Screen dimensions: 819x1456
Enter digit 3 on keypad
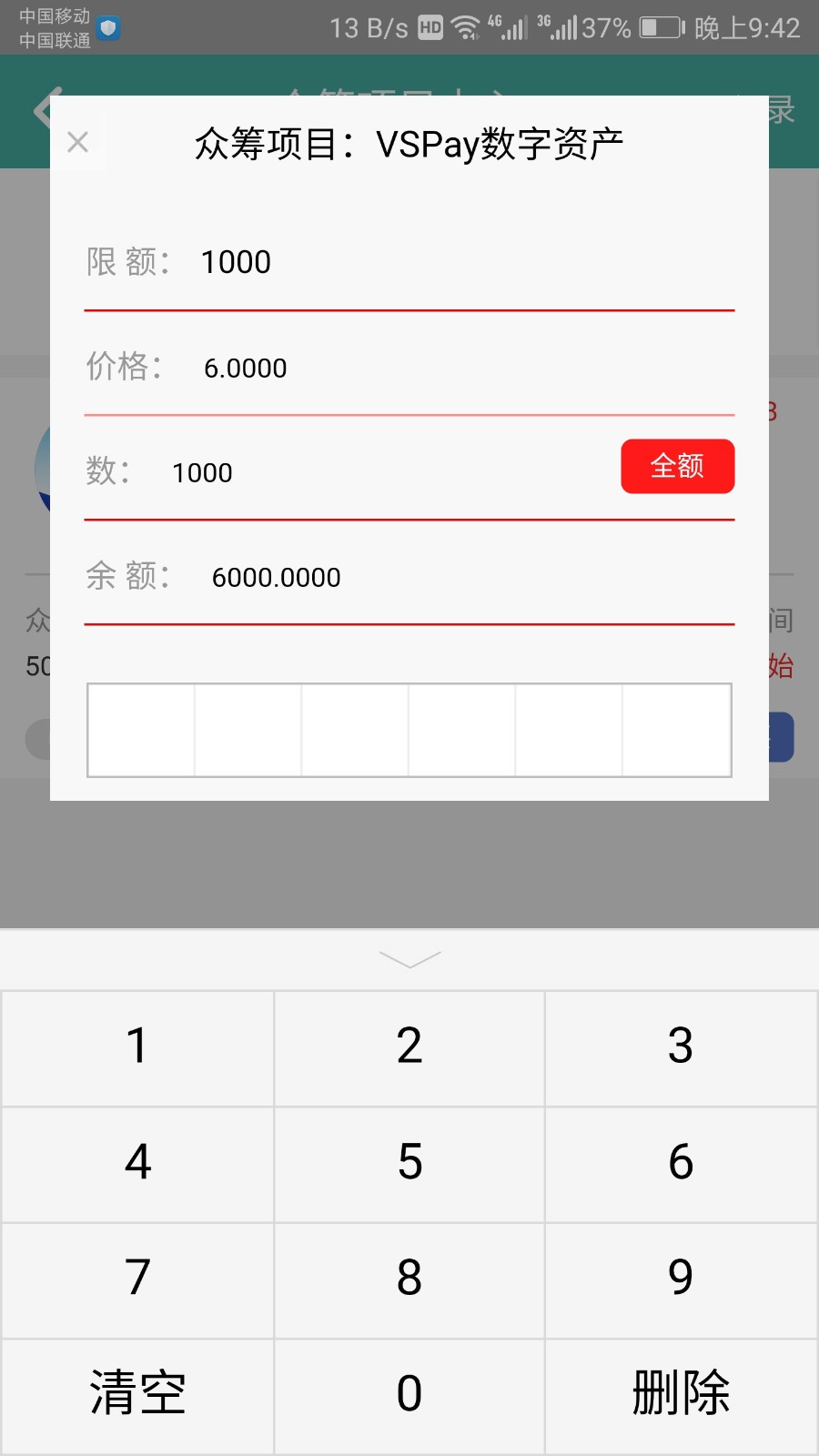[x=681, y=1047]
